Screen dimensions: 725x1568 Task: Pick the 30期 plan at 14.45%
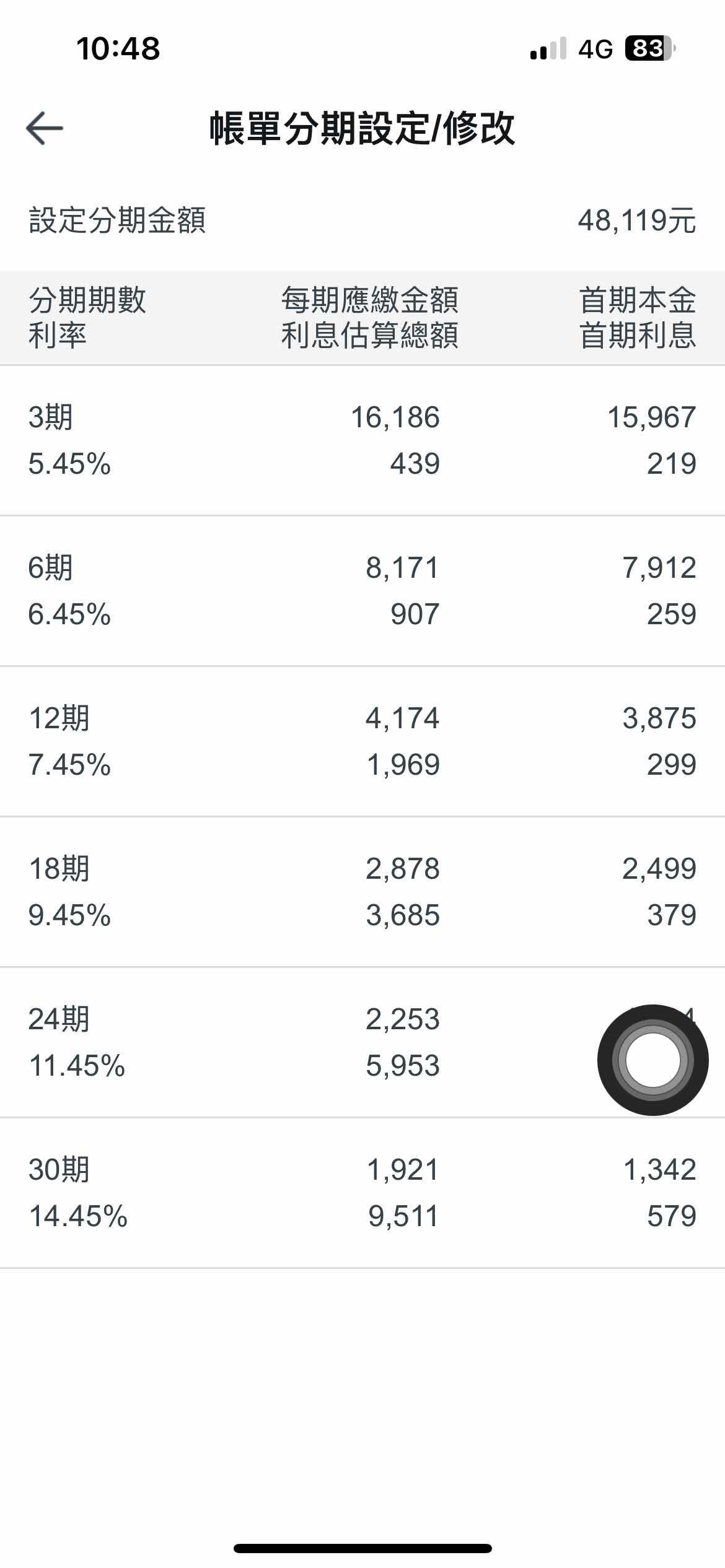coord(362,1193)
